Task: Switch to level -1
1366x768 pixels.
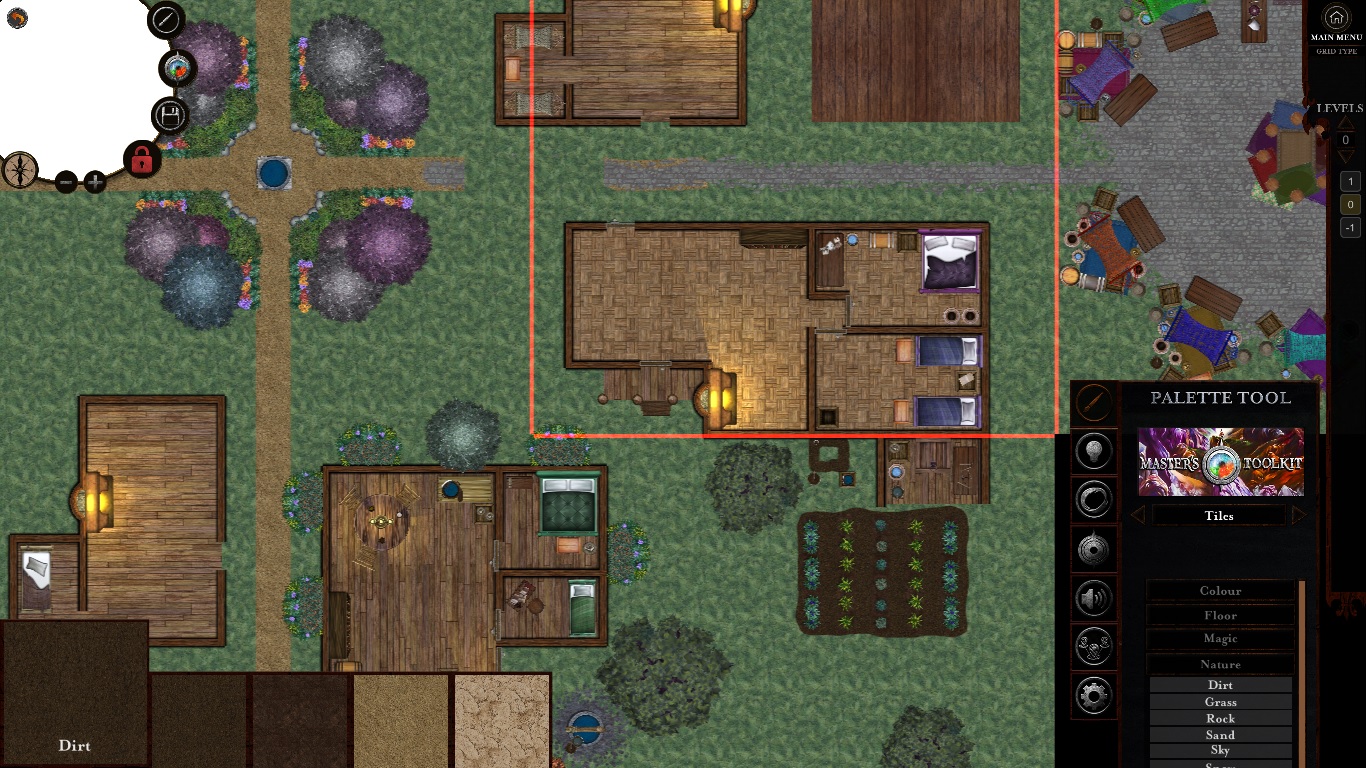Action: pyautogui.click(x=1350, y=228)
